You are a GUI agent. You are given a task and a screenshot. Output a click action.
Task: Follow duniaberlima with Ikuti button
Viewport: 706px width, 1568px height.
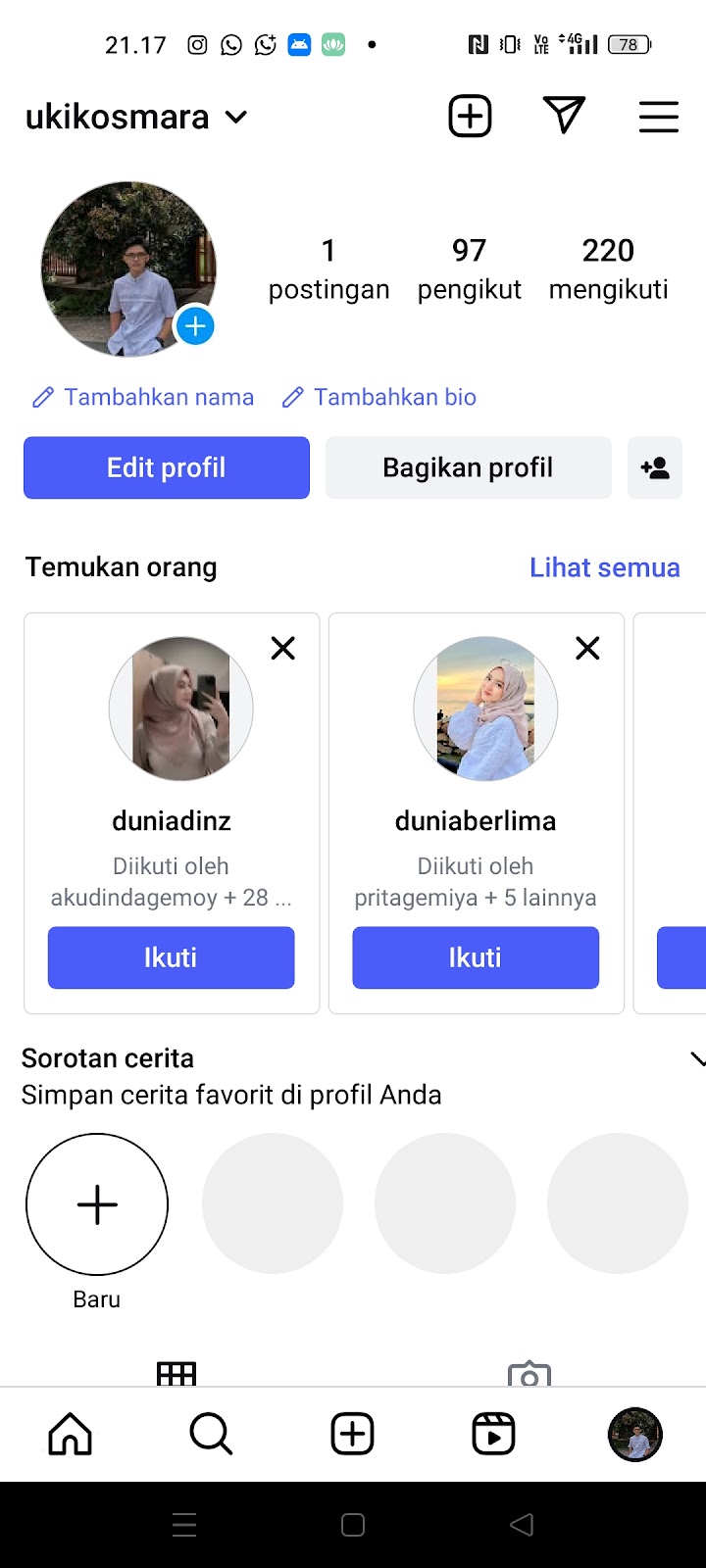tap(476, 957)
